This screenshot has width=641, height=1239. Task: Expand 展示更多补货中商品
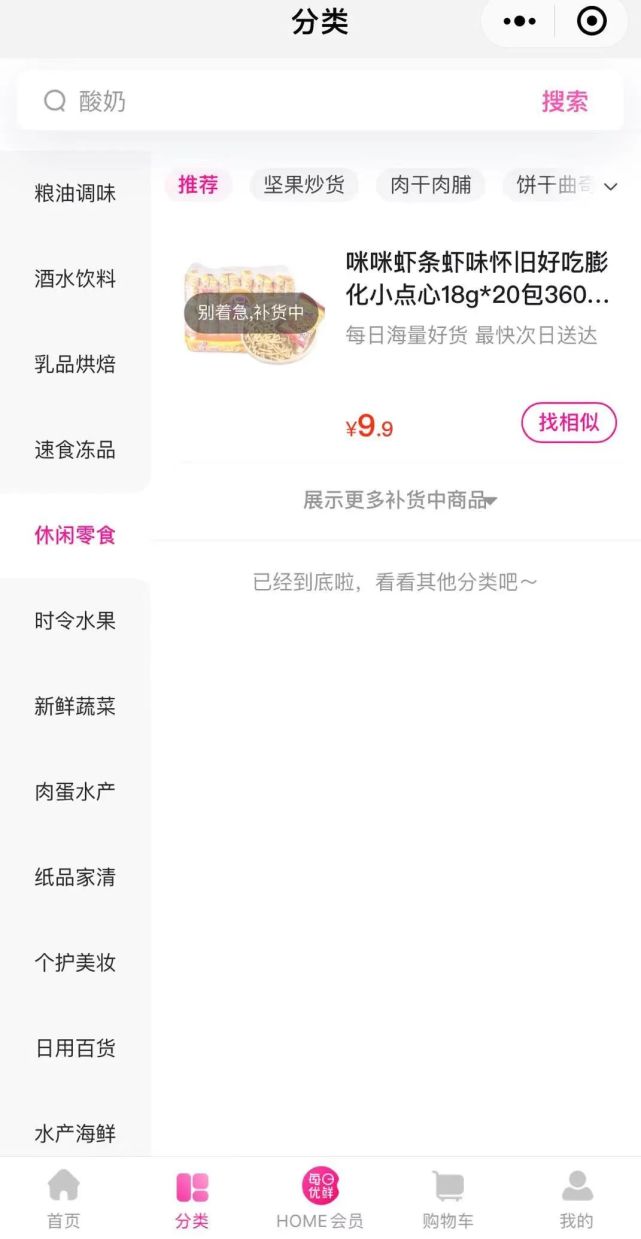point(400,500)
